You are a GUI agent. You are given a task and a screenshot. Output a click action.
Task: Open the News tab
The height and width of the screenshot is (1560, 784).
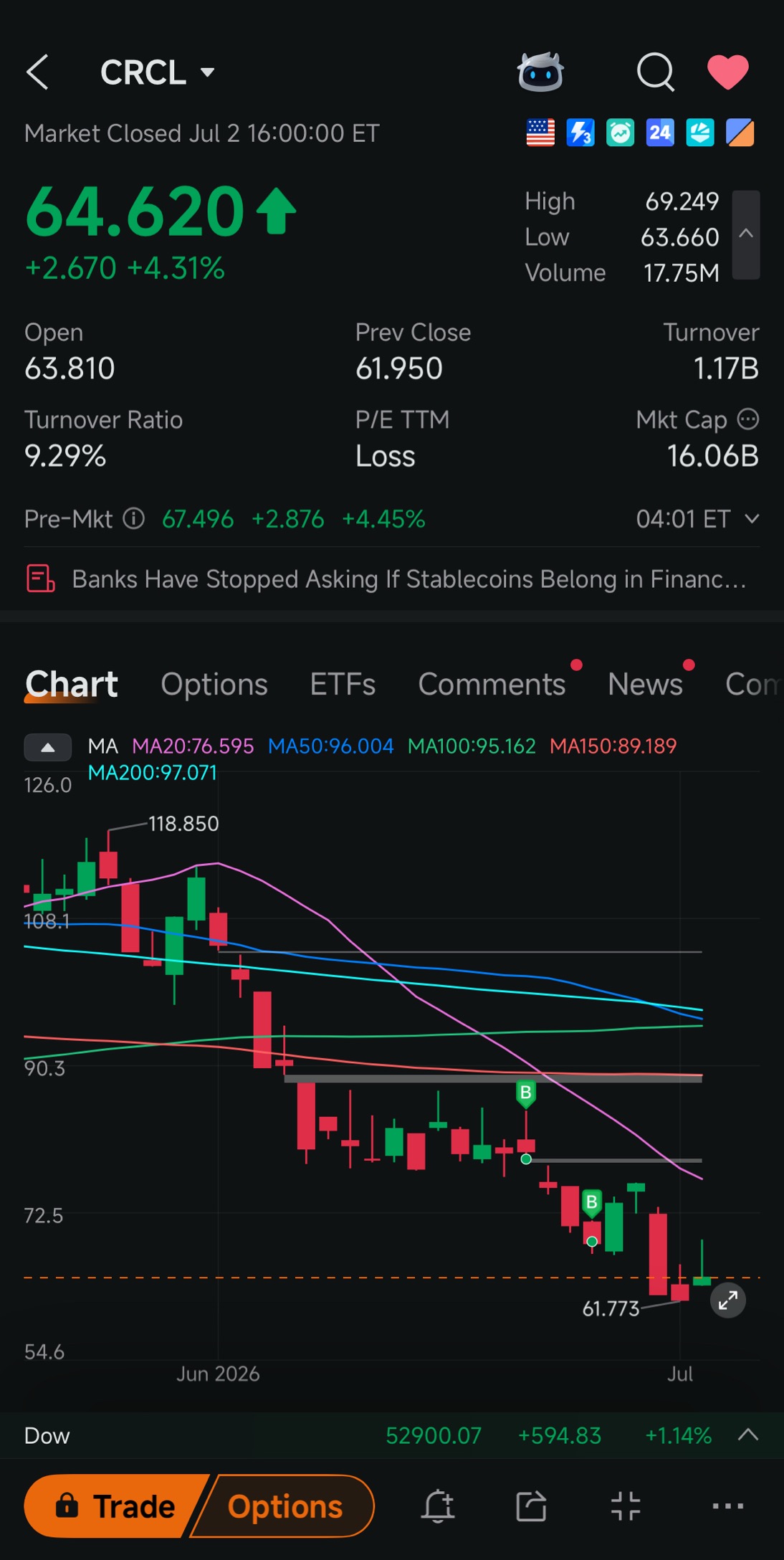tap(645, 684)
